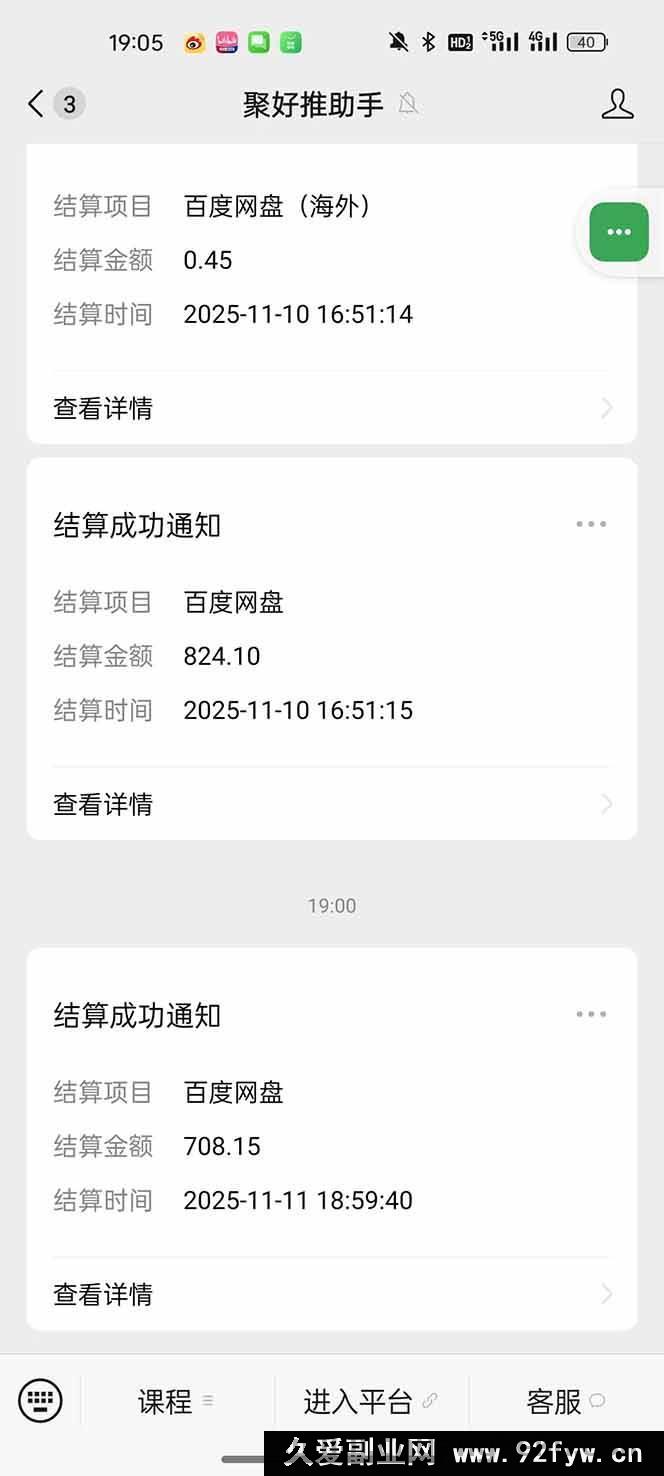This screenshot has width=664, height=1476.
Task: Open the account profile icon
Action: (617, 104)
